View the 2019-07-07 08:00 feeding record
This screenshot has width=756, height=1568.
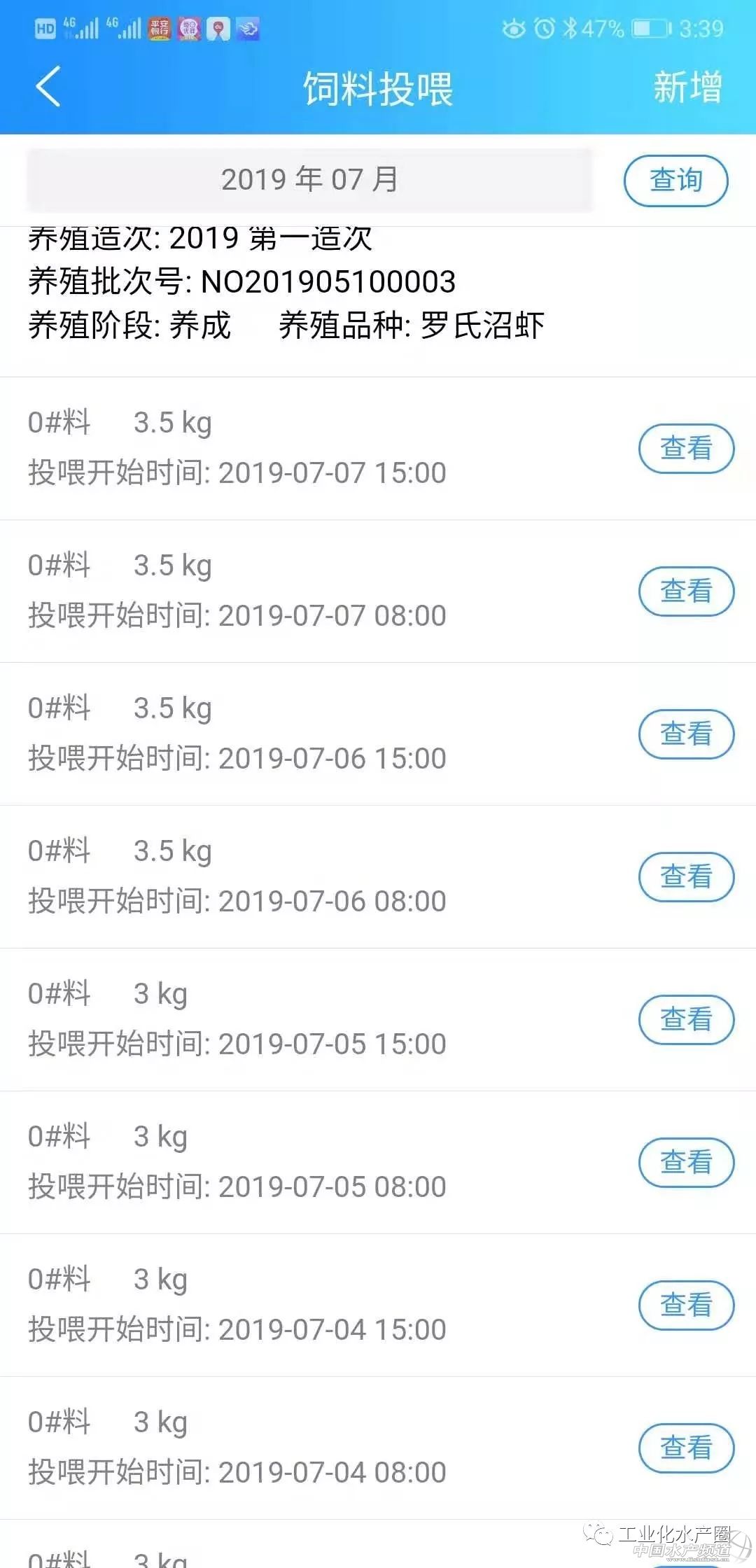[x=686, y=591]
